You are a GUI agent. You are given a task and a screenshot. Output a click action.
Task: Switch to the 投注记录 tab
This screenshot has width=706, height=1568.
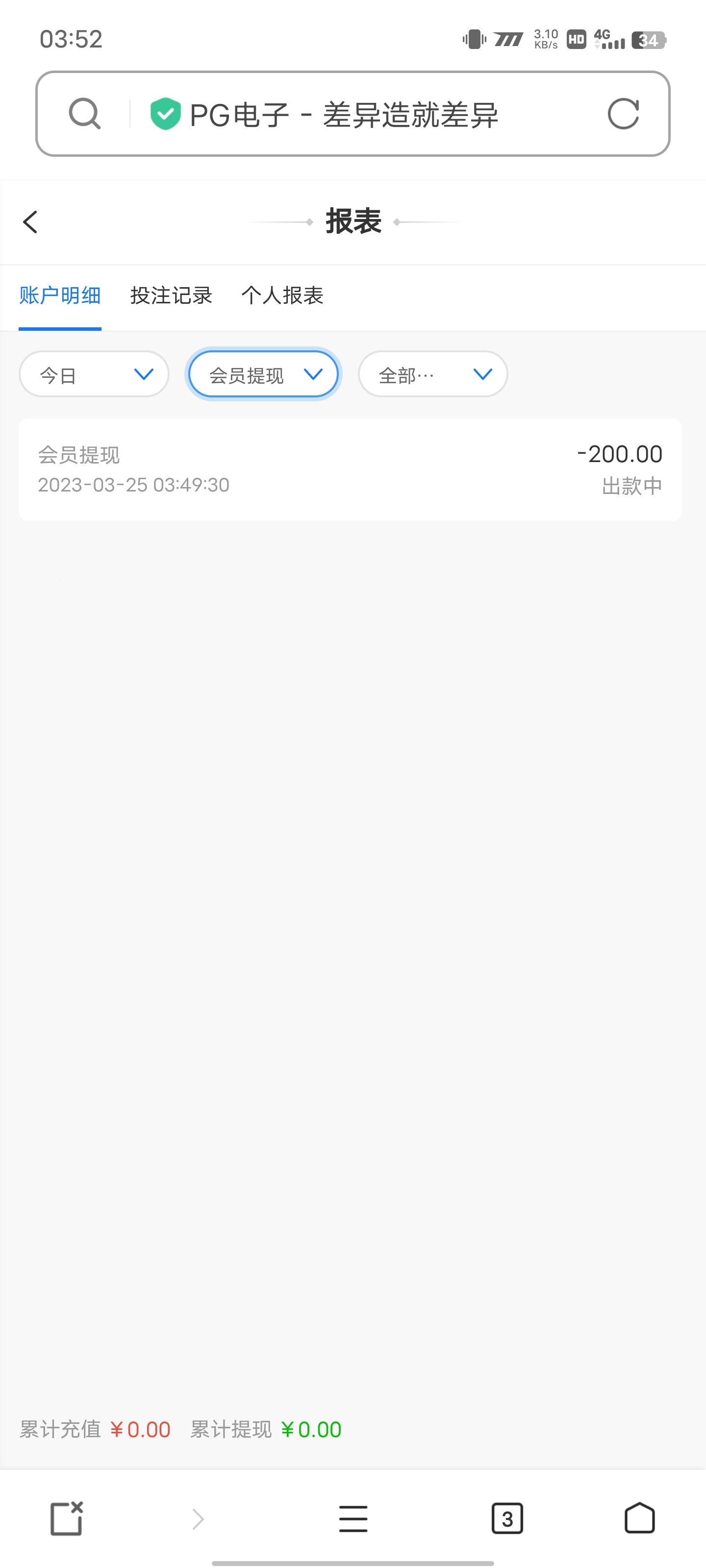pyautogui.click(x=171, y=296)
